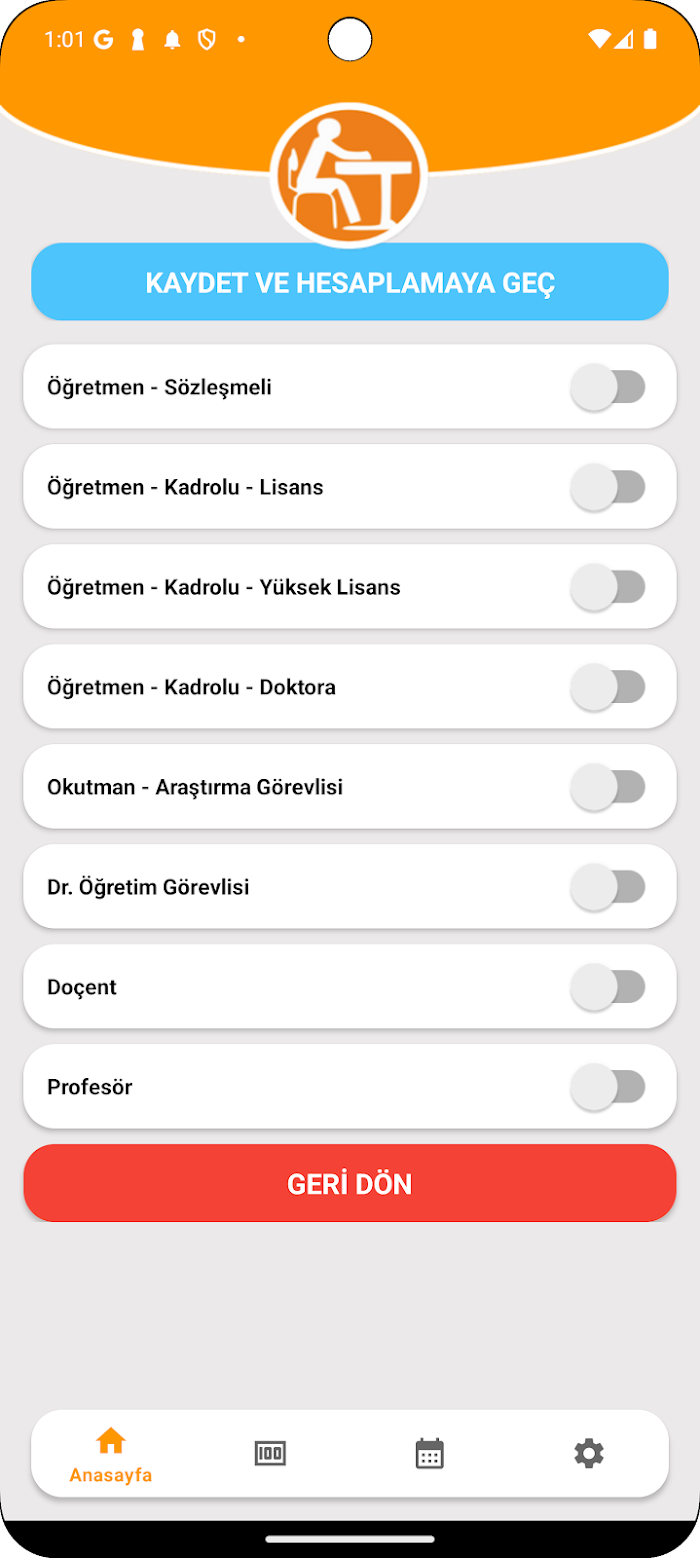Go back with the GERİ DÖN button
700x1558 pixels.
350,1183
